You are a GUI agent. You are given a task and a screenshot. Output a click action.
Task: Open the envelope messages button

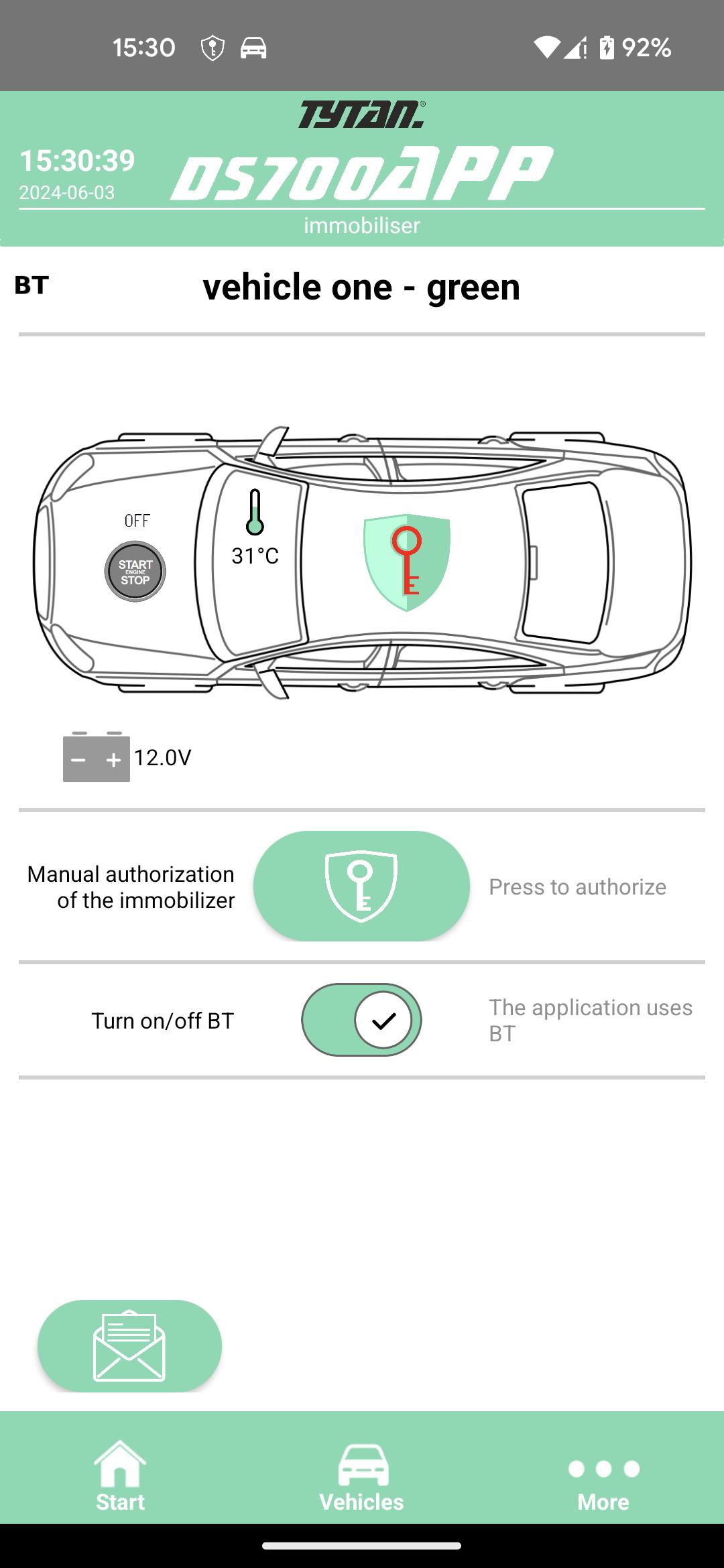click(x=129, y=1346)
